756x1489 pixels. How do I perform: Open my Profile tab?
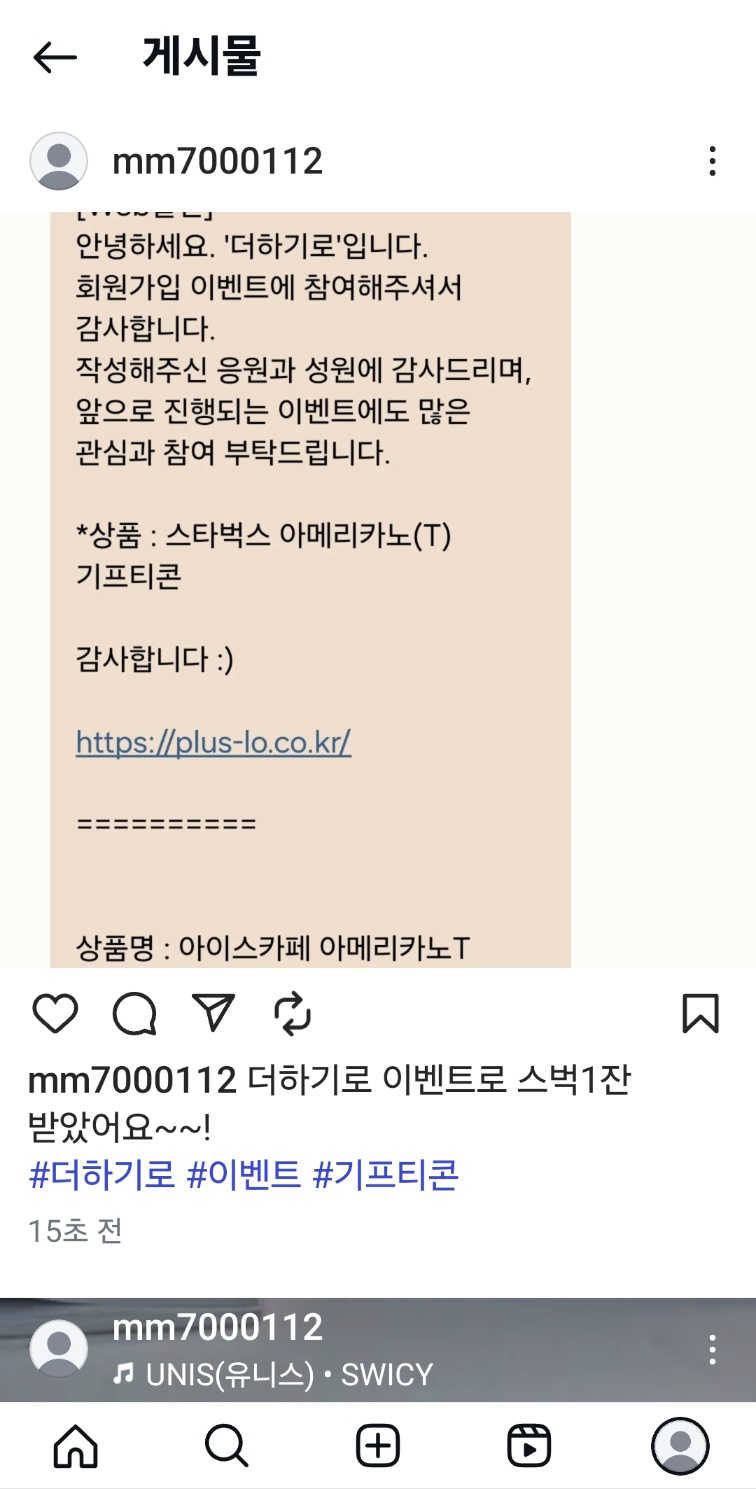click(x=680, y=1445)
